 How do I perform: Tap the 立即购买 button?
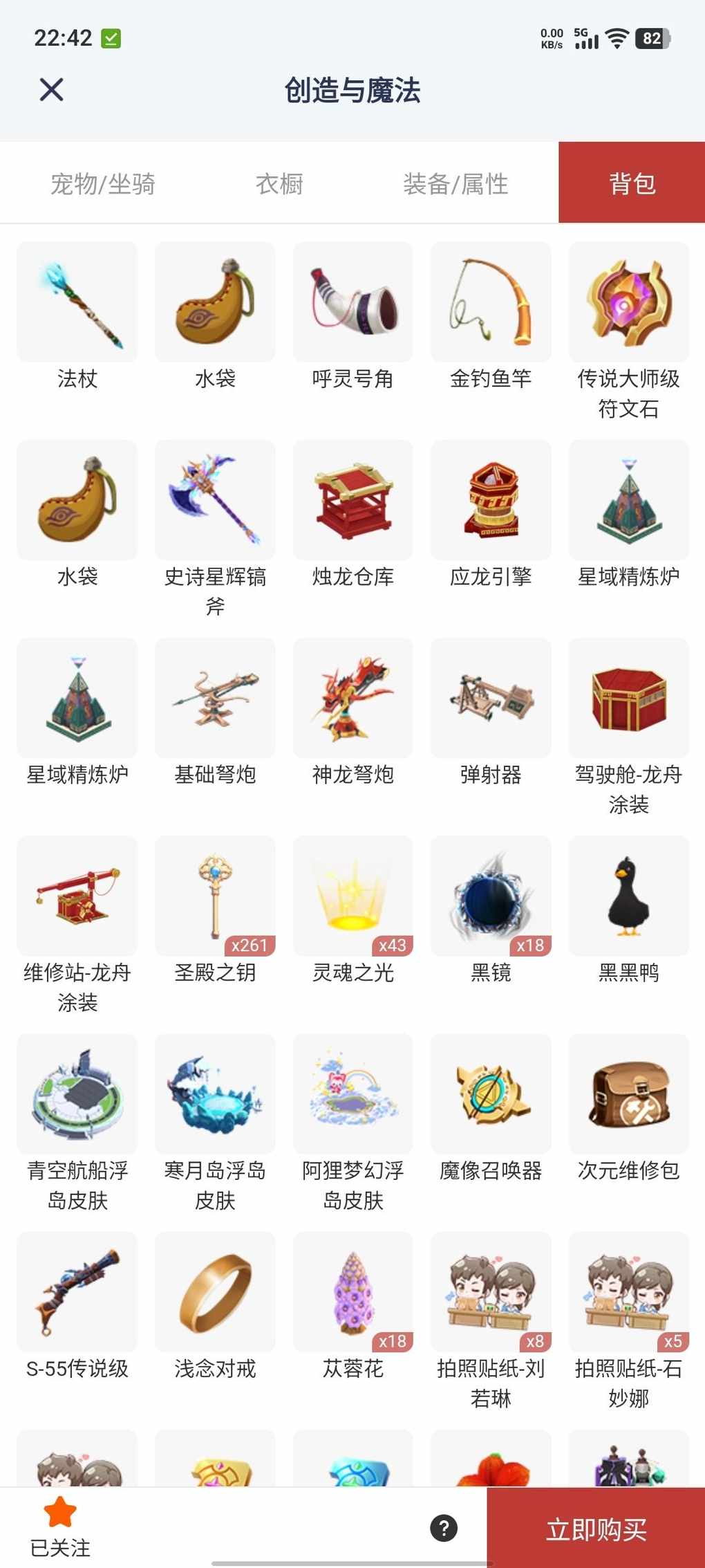tap(596, 1529)
